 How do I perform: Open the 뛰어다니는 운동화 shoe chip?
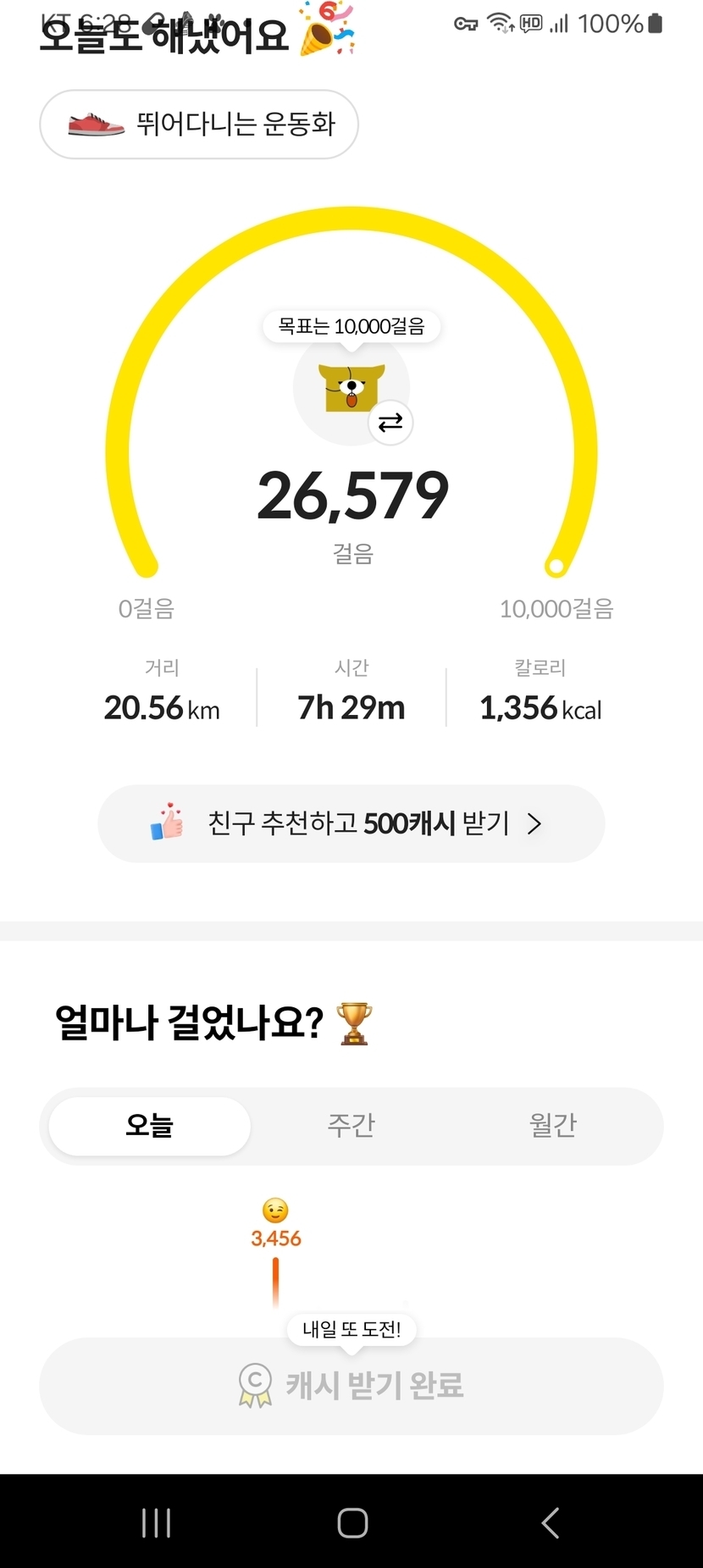pyautogui.click(x=199, y=125)
